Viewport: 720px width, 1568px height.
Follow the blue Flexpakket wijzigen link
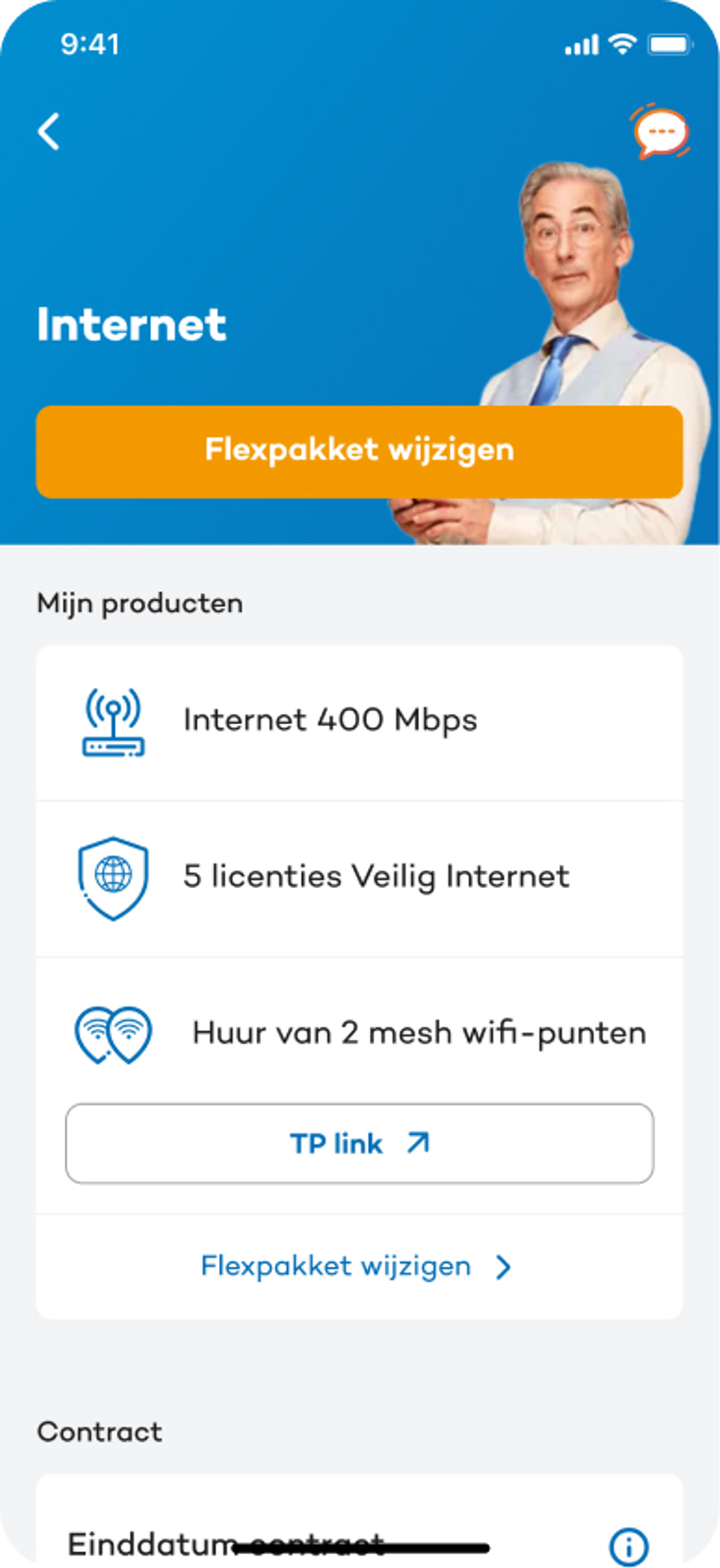357,1267
